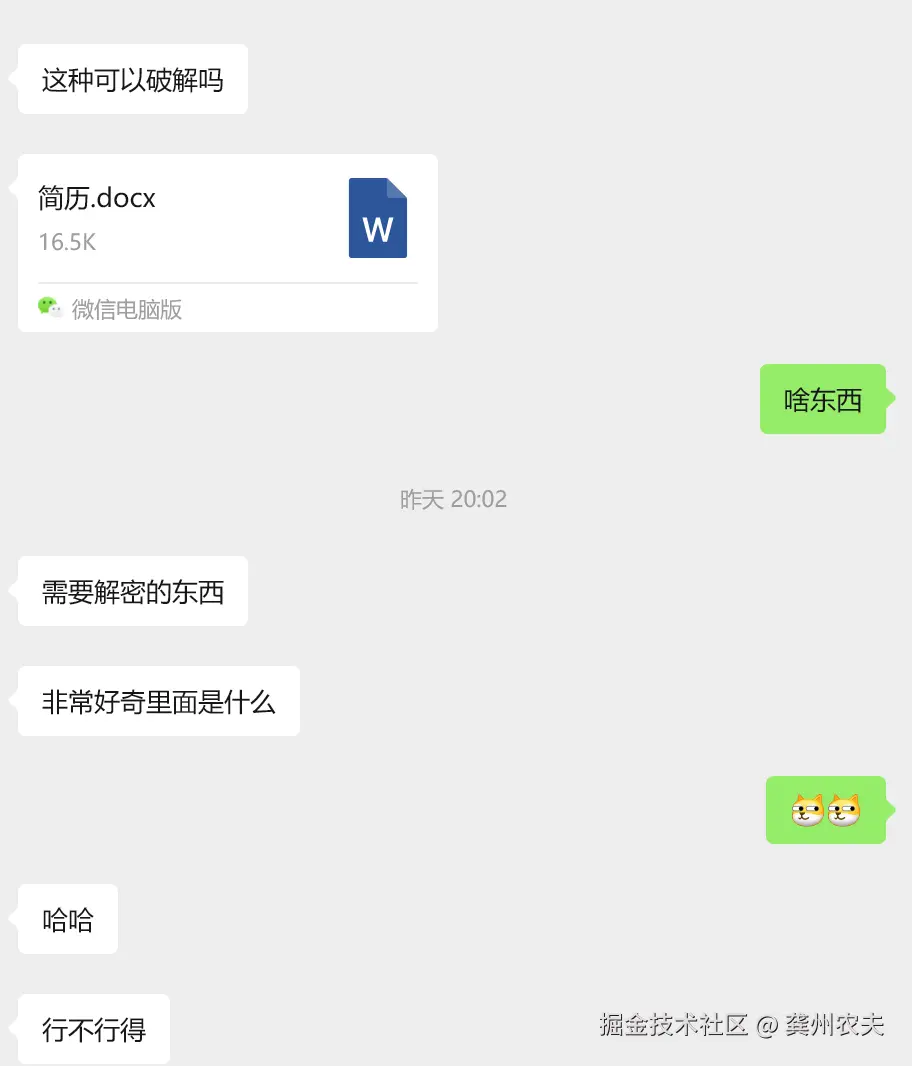The image size is (912, 1066).
Task: Click the file size label 16.5K
Action: pyautogui.click(x=67, y=241)
